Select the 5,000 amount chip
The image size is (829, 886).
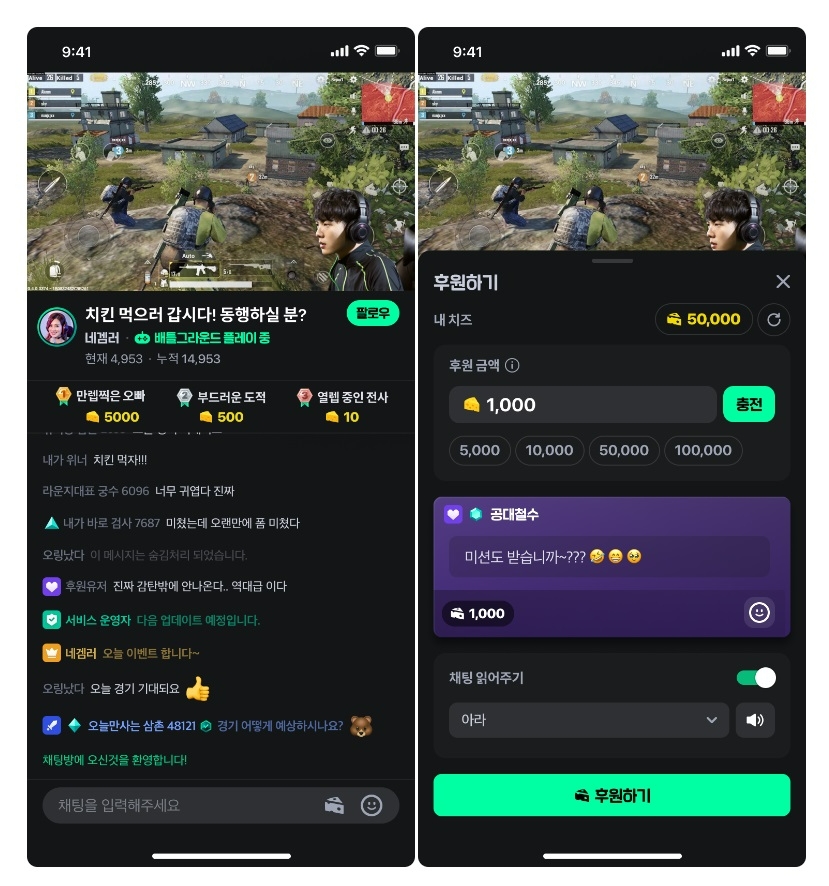click(479, 450)
